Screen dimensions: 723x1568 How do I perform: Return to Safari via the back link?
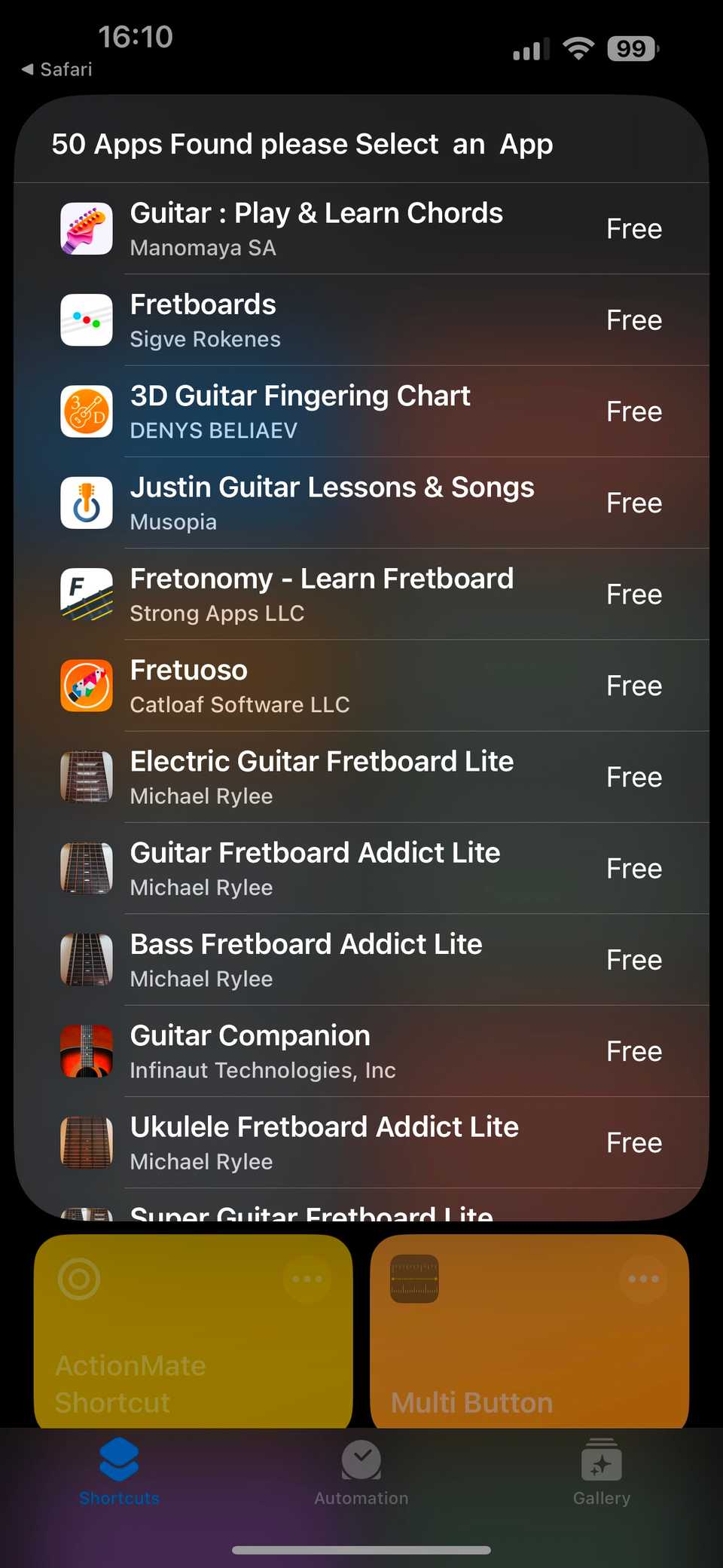54,69
